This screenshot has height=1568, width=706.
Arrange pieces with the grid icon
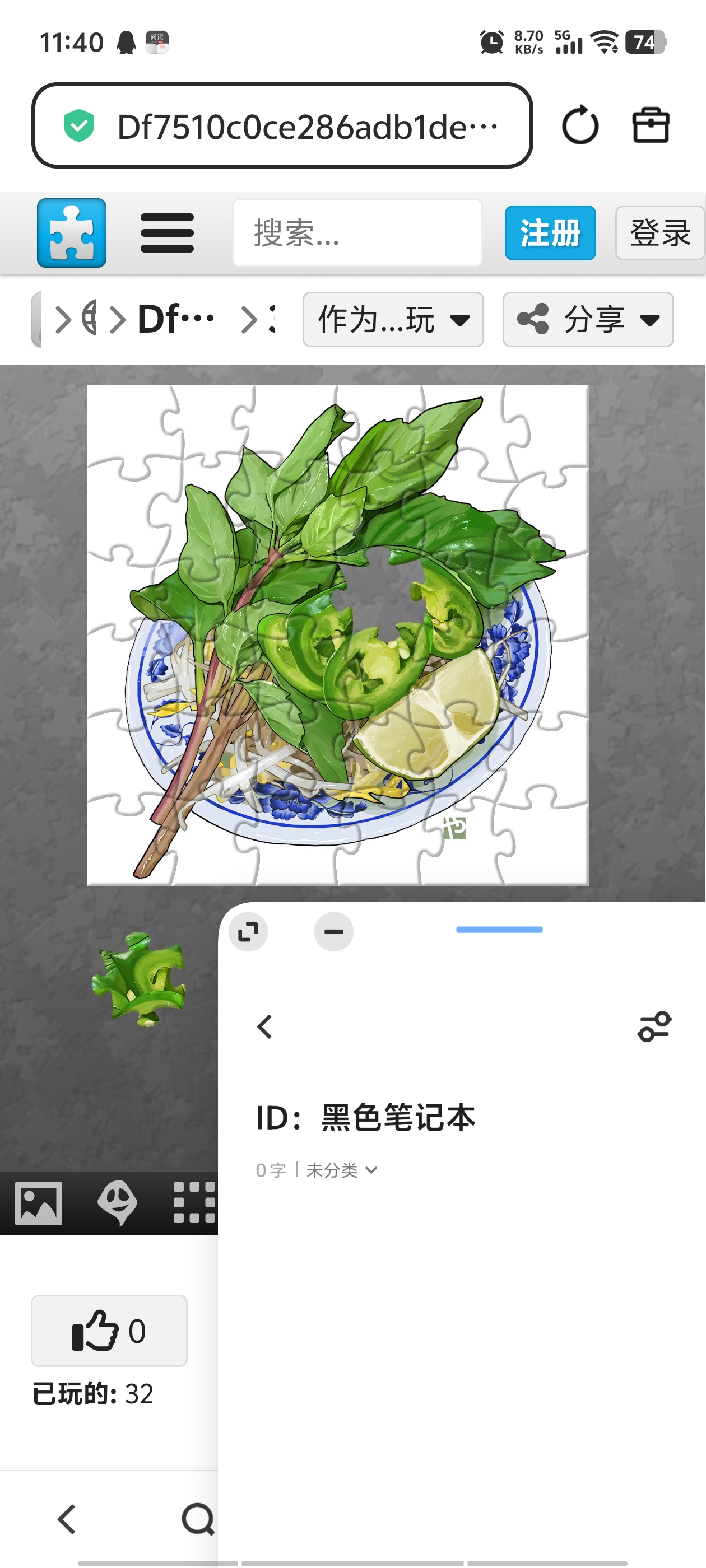[194, 1203]
